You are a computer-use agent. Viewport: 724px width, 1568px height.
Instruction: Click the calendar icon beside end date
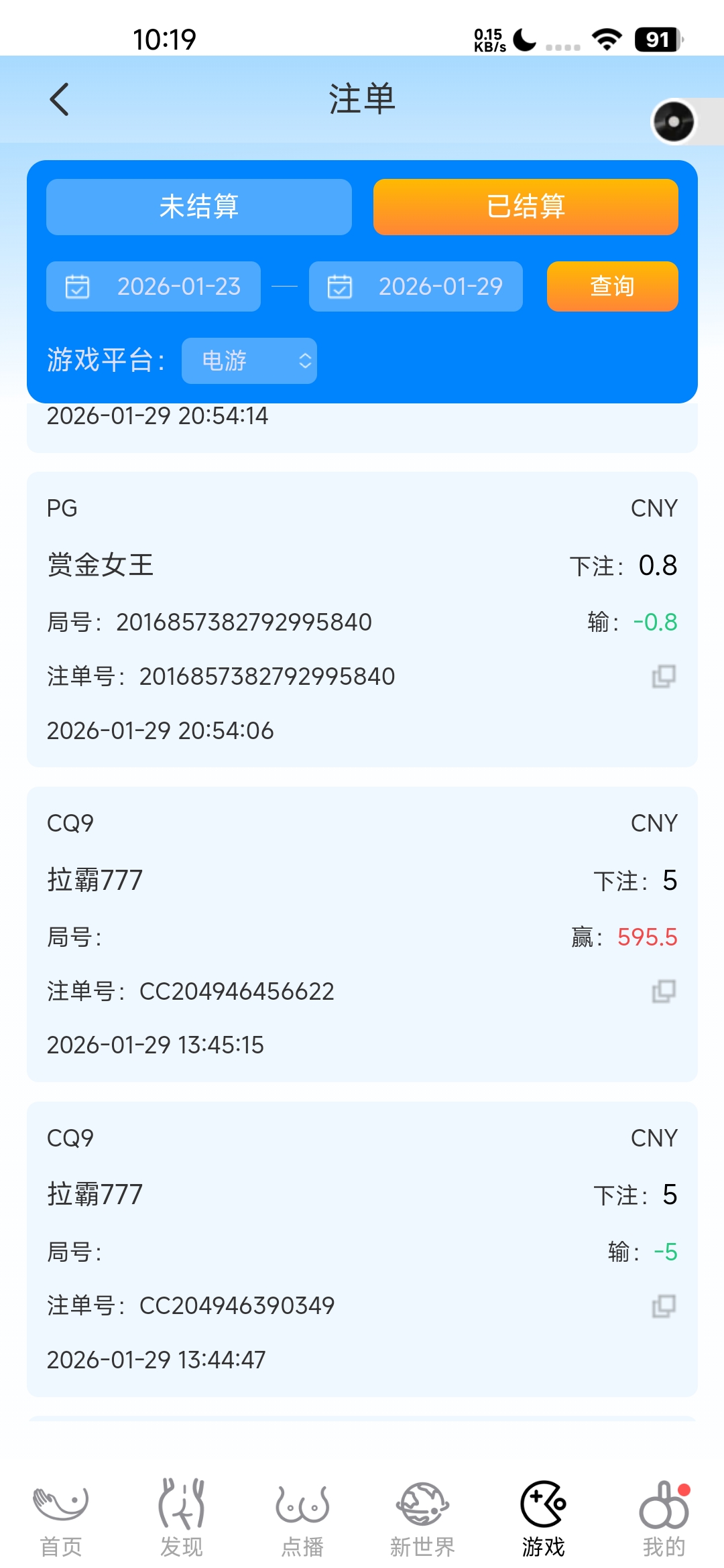(x=341, y=286)
